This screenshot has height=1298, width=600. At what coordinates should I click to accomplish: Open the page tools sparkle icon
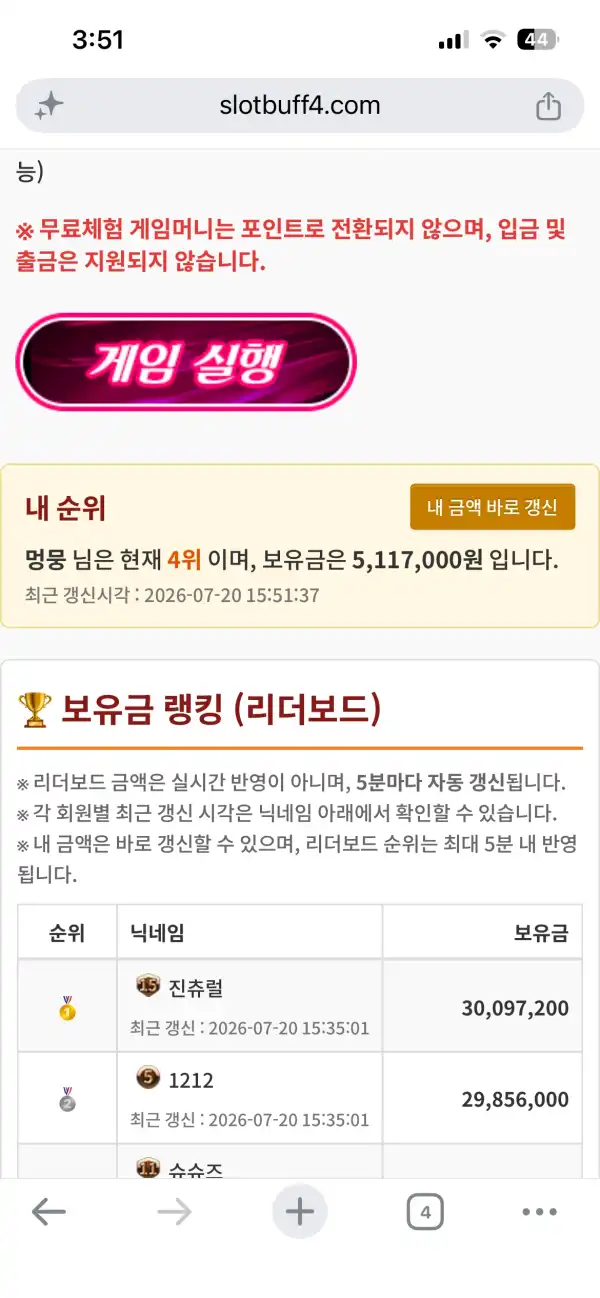pos(49,106)
